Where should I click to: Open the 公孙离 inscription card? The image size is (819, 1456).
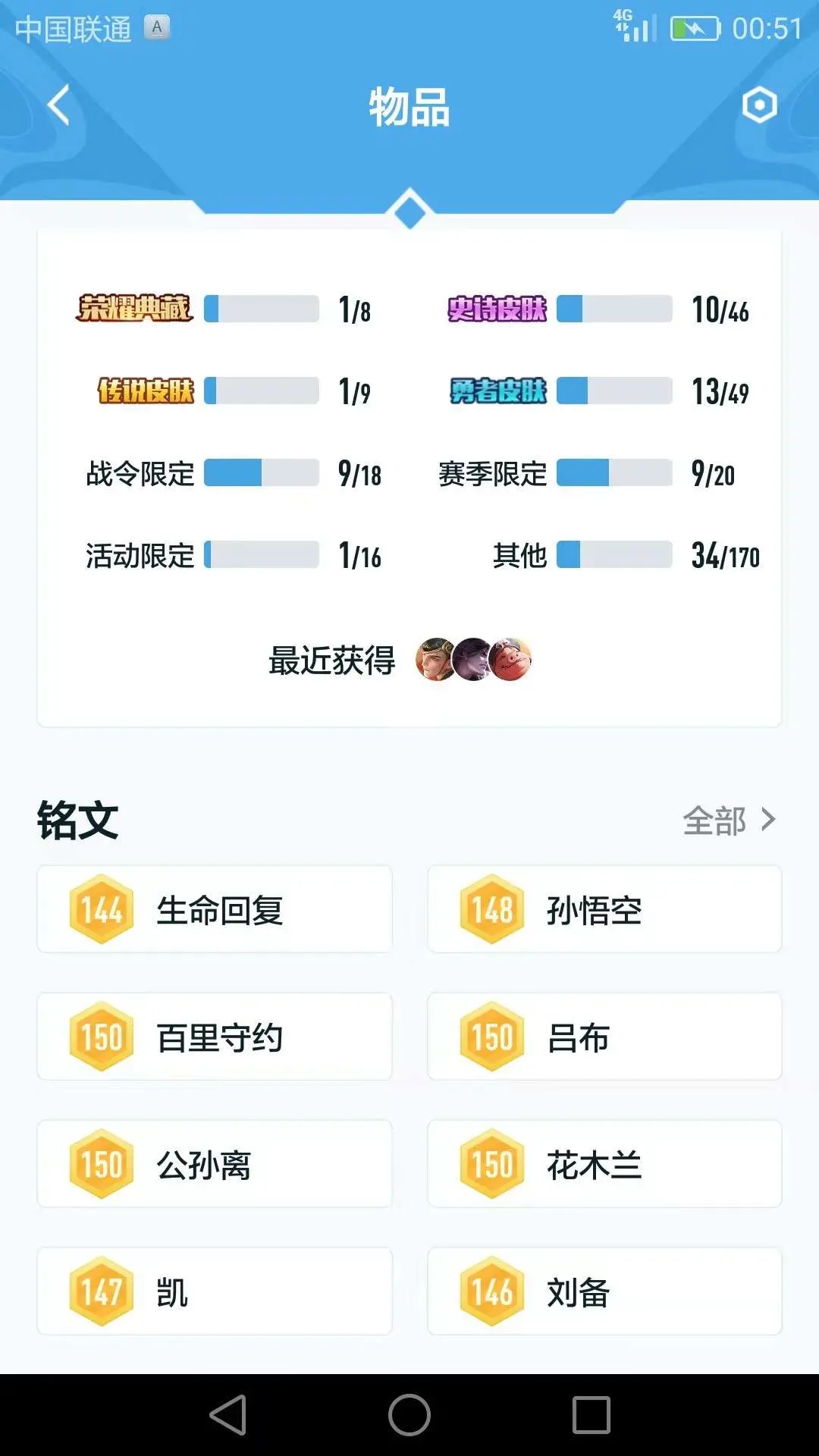pyautogui.click(x=215, y=1164)
